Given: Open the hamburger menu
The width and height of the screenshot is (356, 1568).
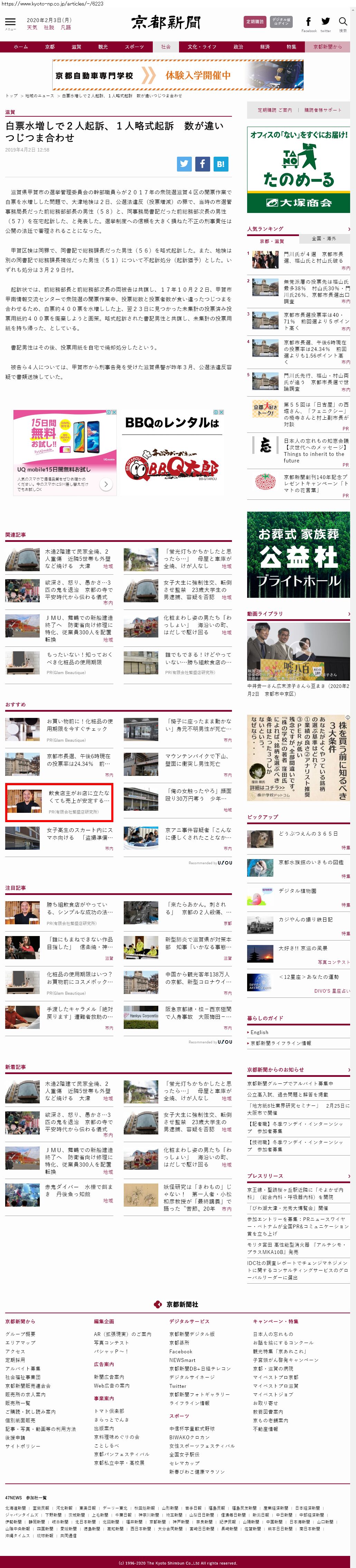Looking at the screenshot, I should point(10,22).
